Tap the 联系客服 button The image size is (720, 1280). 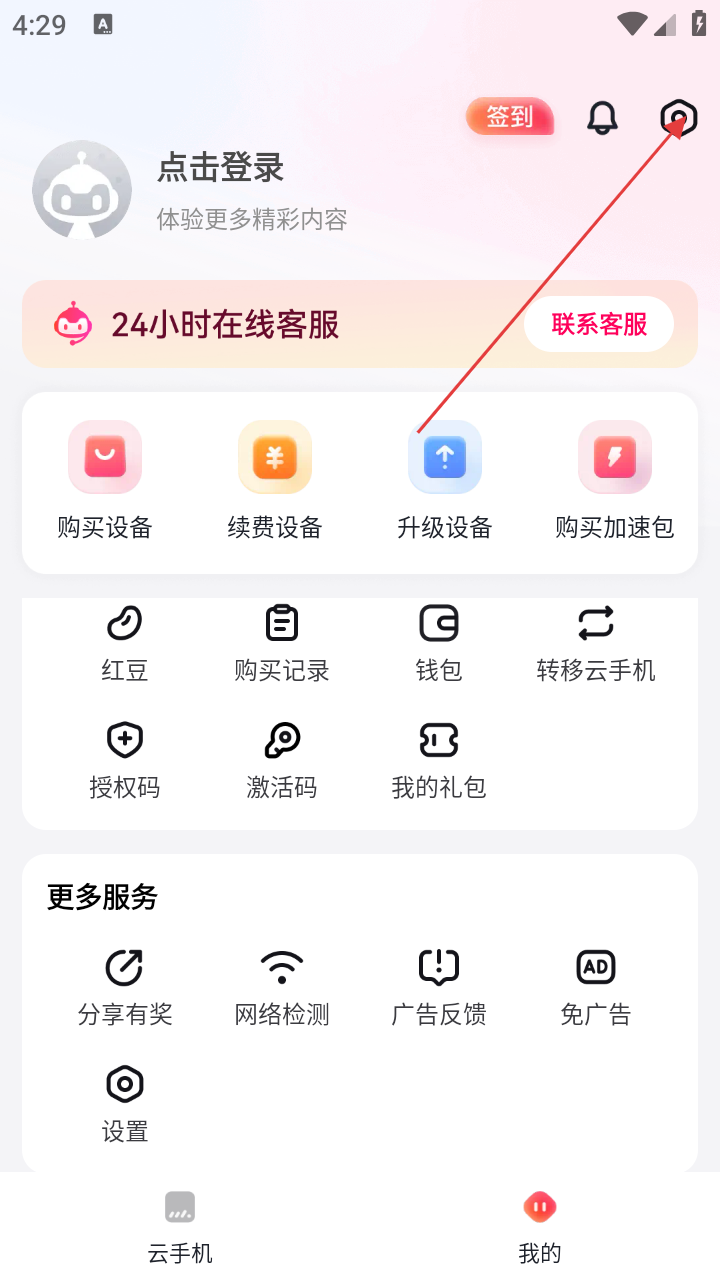599,324
